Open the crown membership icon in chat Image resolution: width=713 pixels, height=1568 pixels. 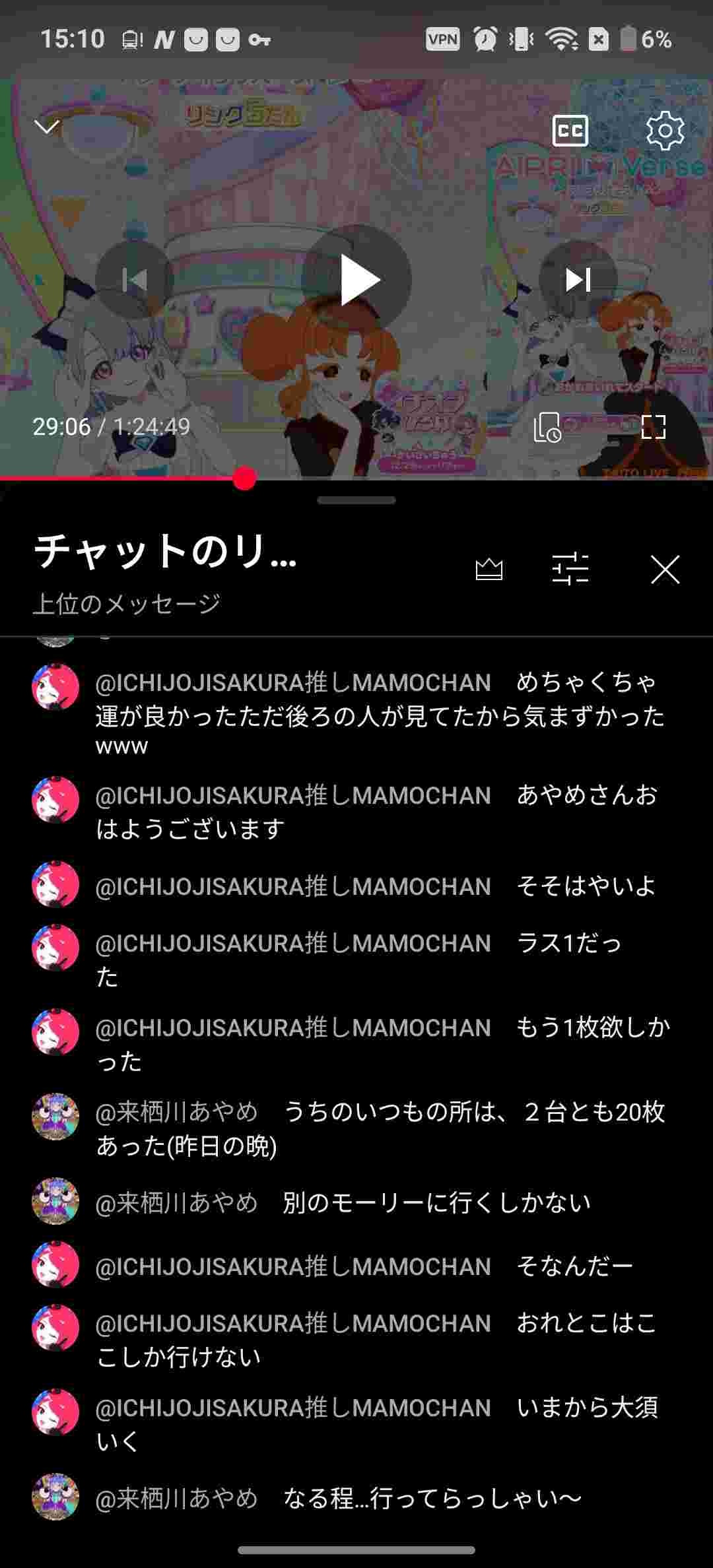489,569
